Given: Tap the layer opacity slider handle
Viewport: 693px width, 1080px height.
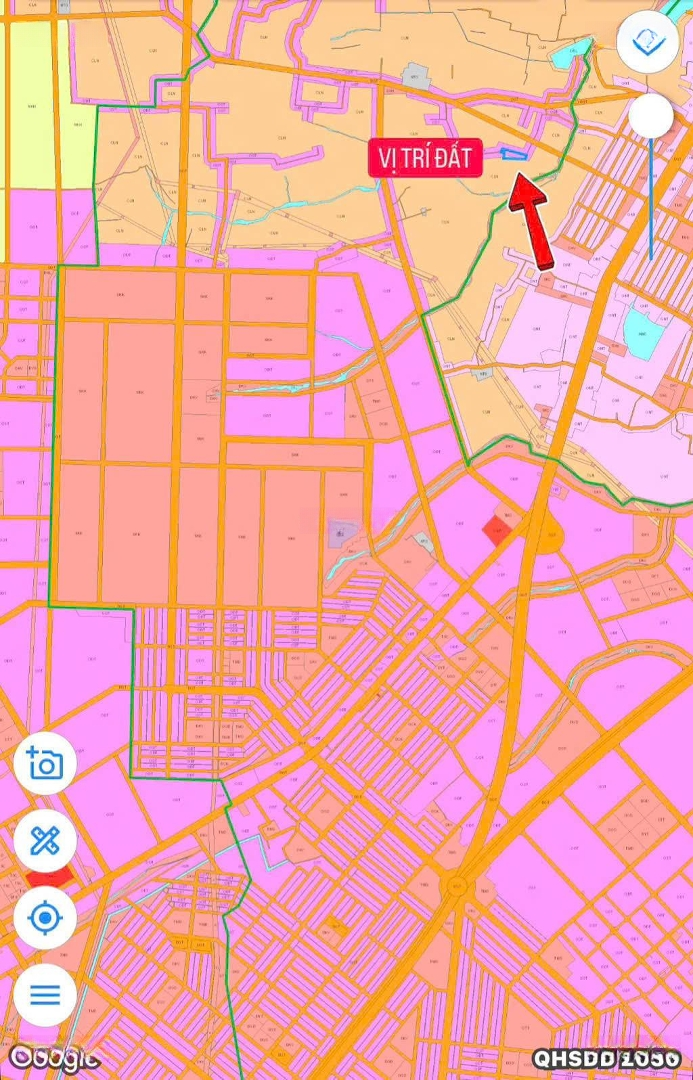Looking at the screenshot, I should pyautogui.click(x=651, y=117).
